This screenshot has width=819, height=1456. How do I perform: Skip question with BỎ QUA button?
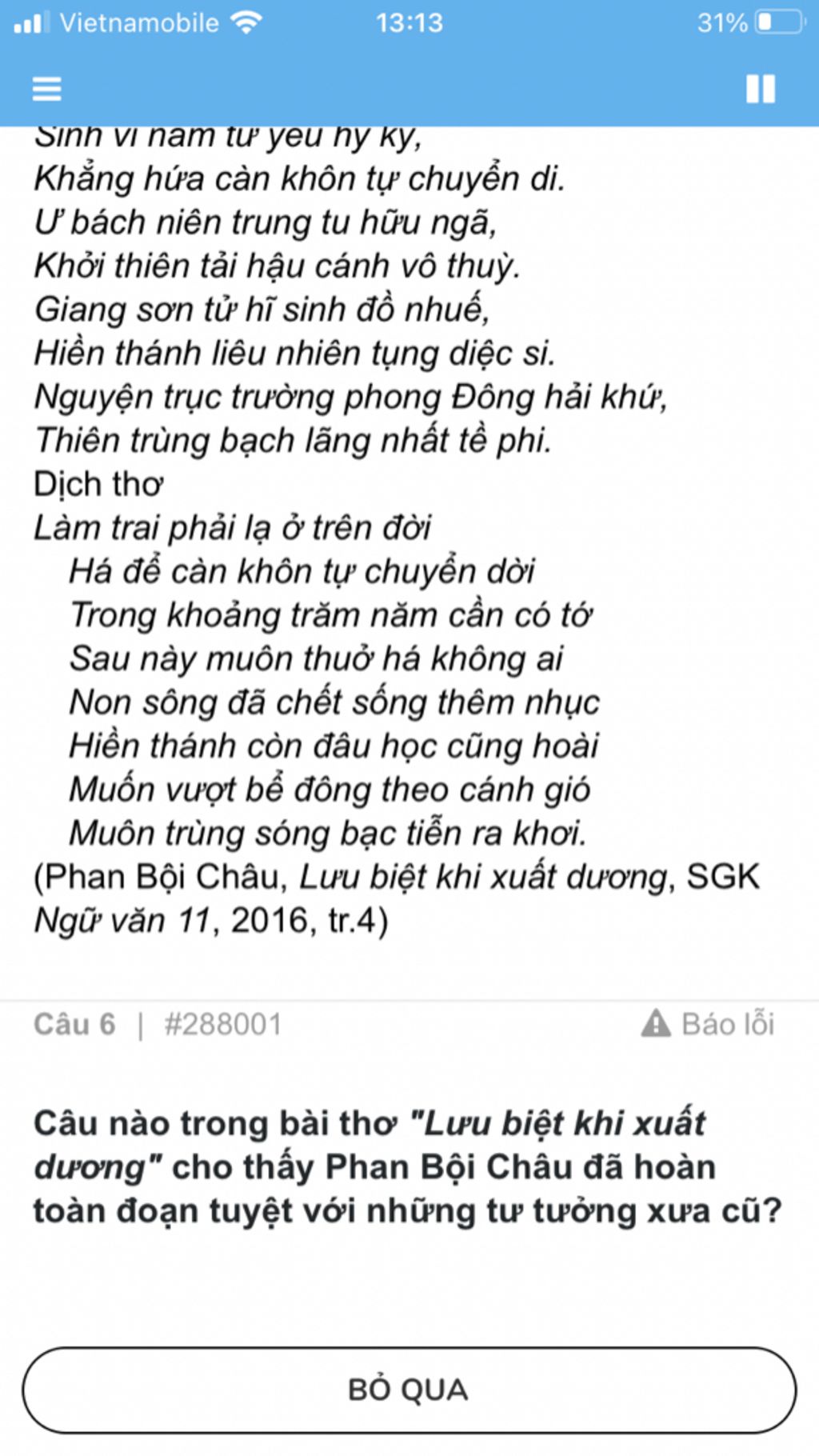point(409,1390)
